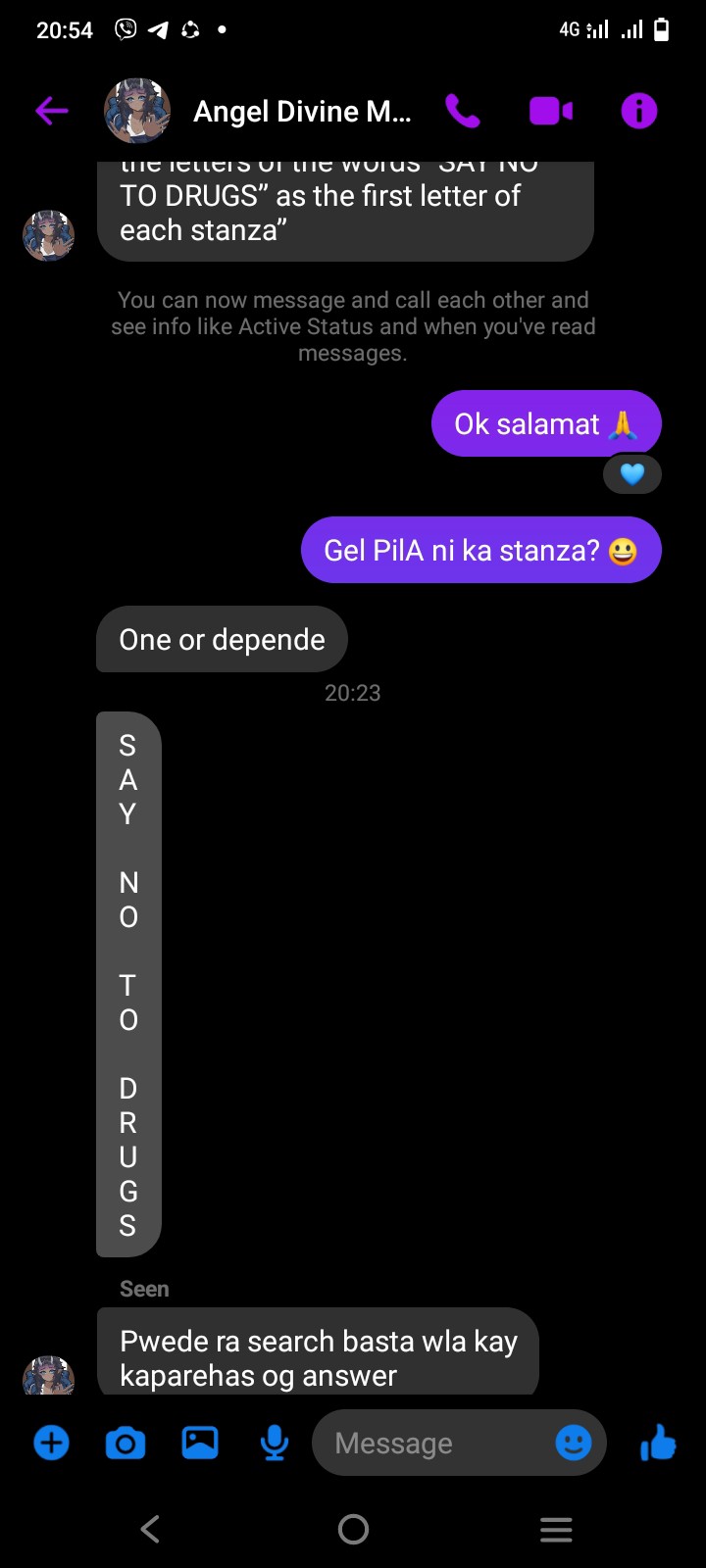Open the gallery image picker
706x1568 pixels.
[200, 1443]
